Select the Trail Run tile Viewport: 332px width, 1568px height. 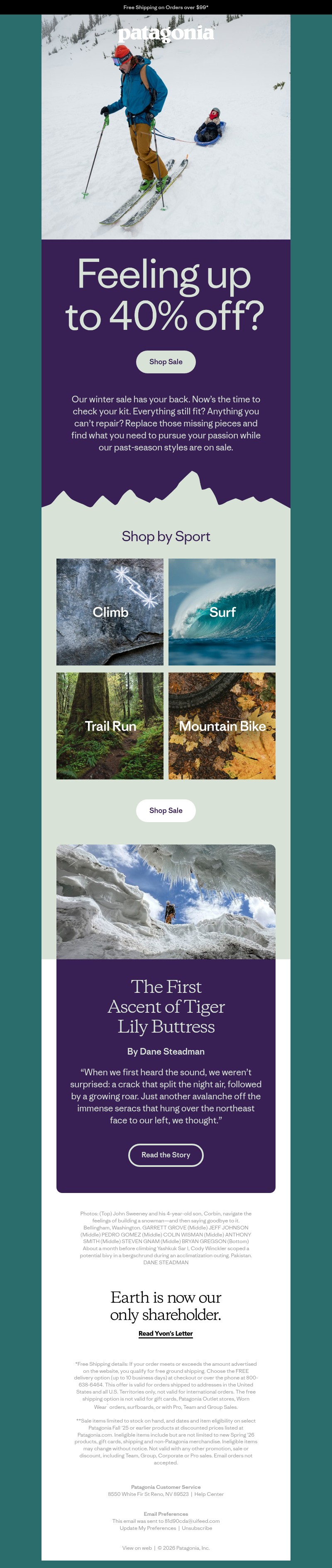coord(110,726)
